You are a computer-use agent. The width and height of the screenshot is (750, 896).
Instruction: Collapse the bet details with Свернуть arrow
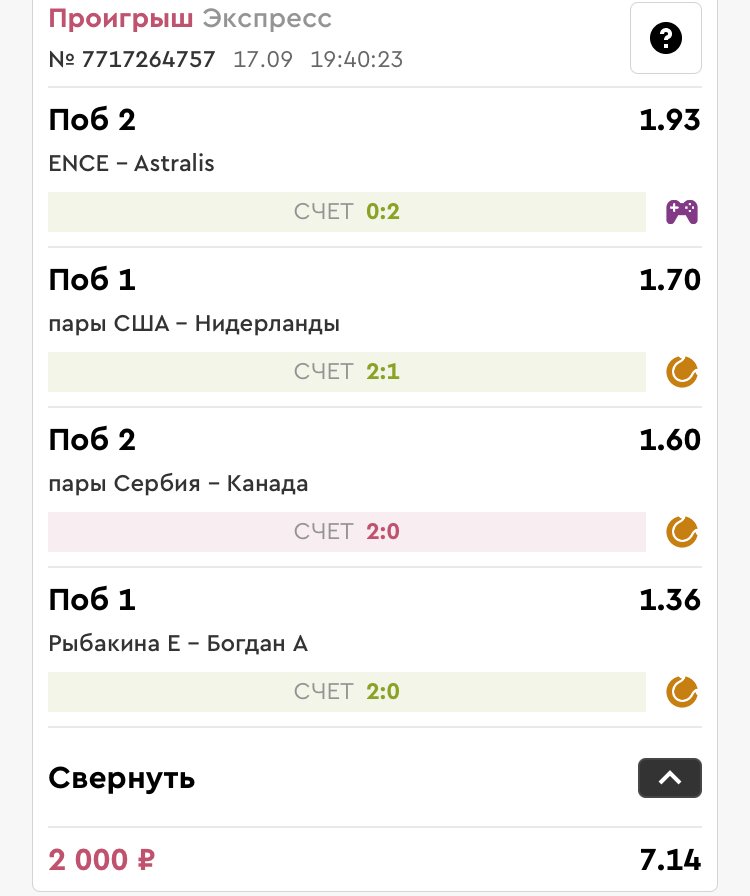tap(669, 778)
